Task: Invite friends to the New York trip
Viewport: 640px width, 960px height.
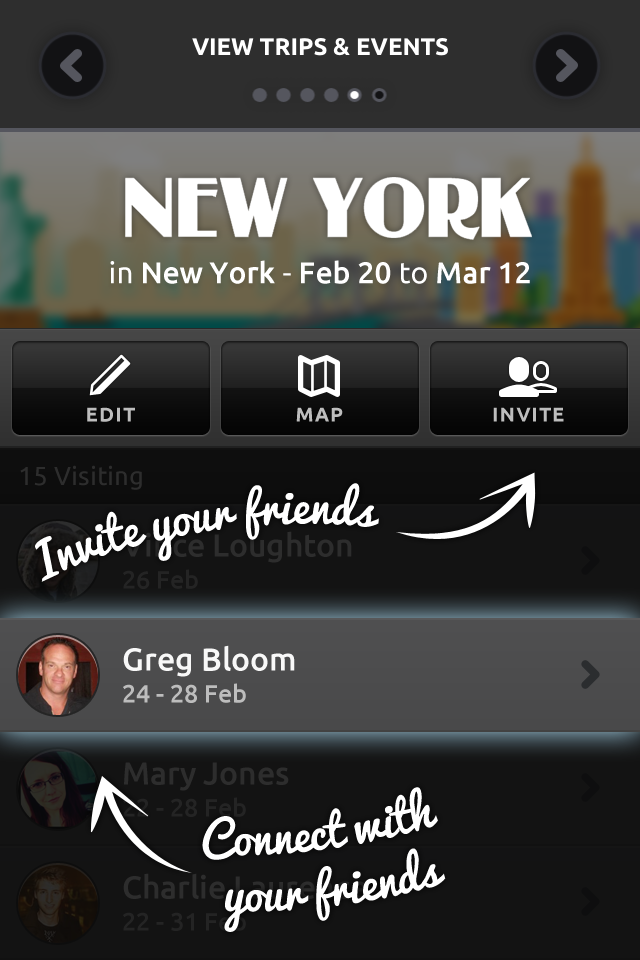Action: click(528, 389)
